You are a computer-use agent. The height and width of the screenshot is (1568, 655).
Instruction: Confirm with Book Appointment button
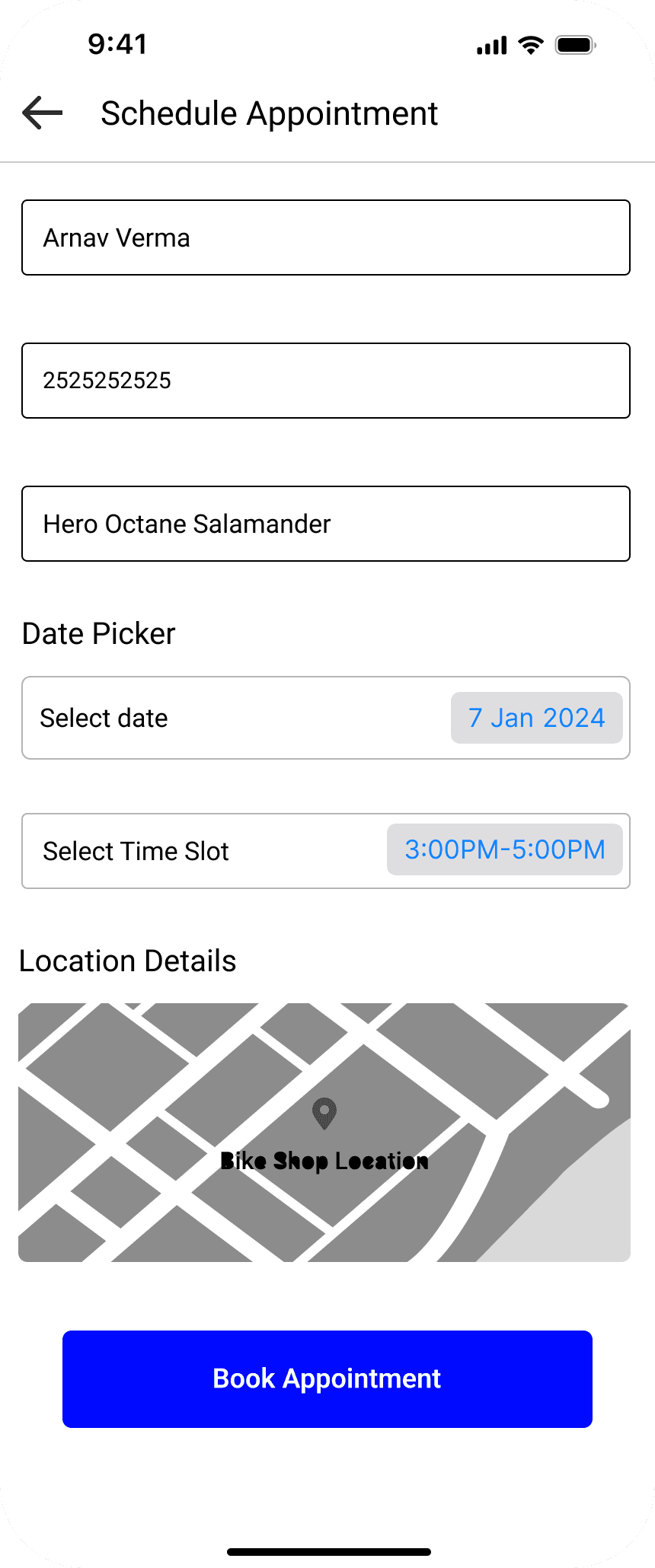327,1379
